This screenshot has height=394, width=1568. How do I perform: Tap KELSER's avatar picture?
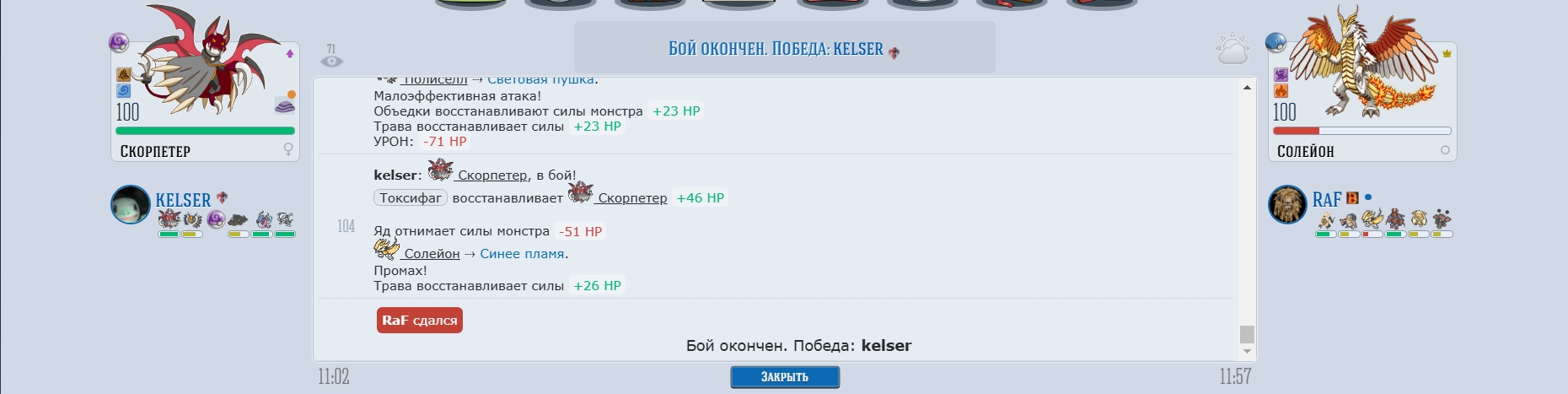coord(131,205)
